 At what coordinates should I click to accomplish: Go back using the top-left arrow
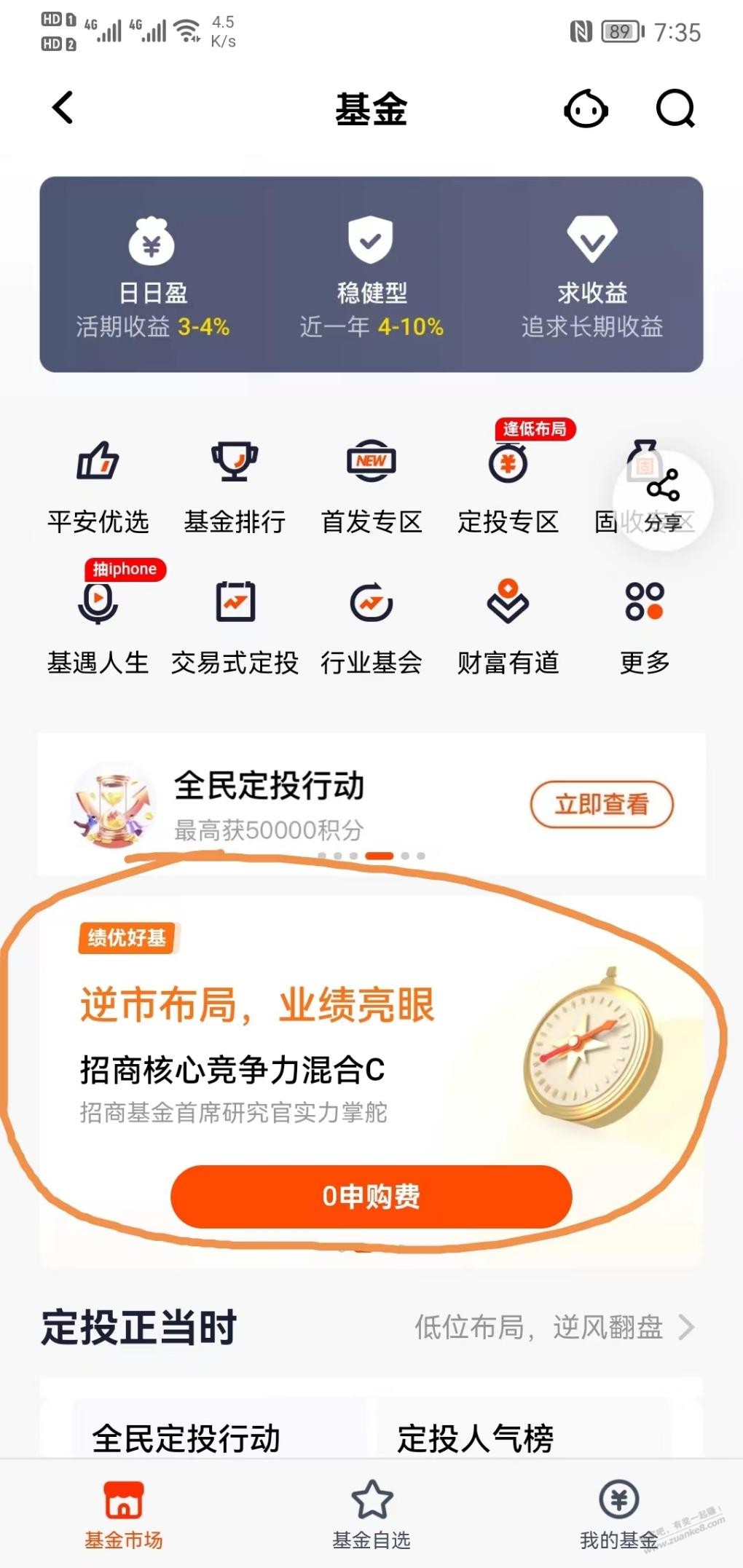pyautogui.click(x=63, y=108)
